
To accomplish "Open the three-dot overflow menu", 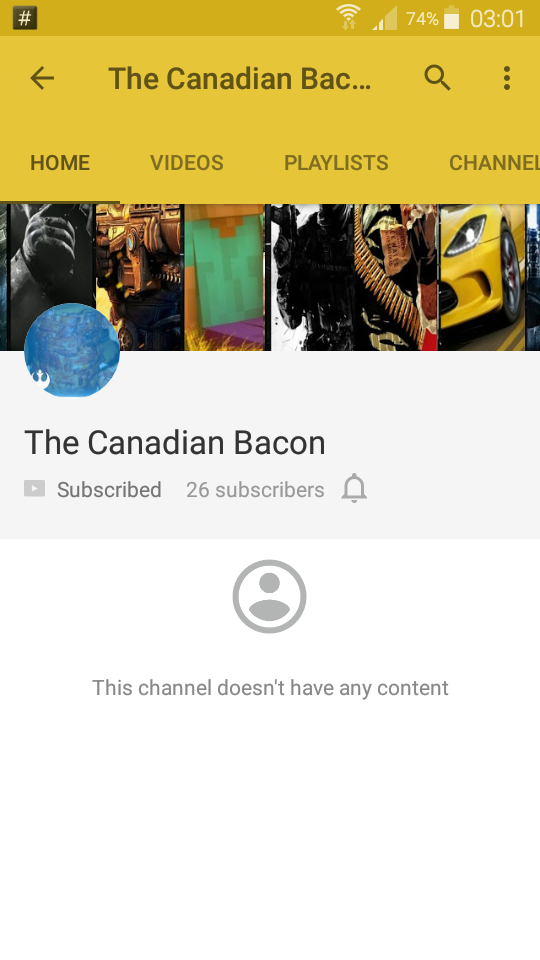I will 506,78.
